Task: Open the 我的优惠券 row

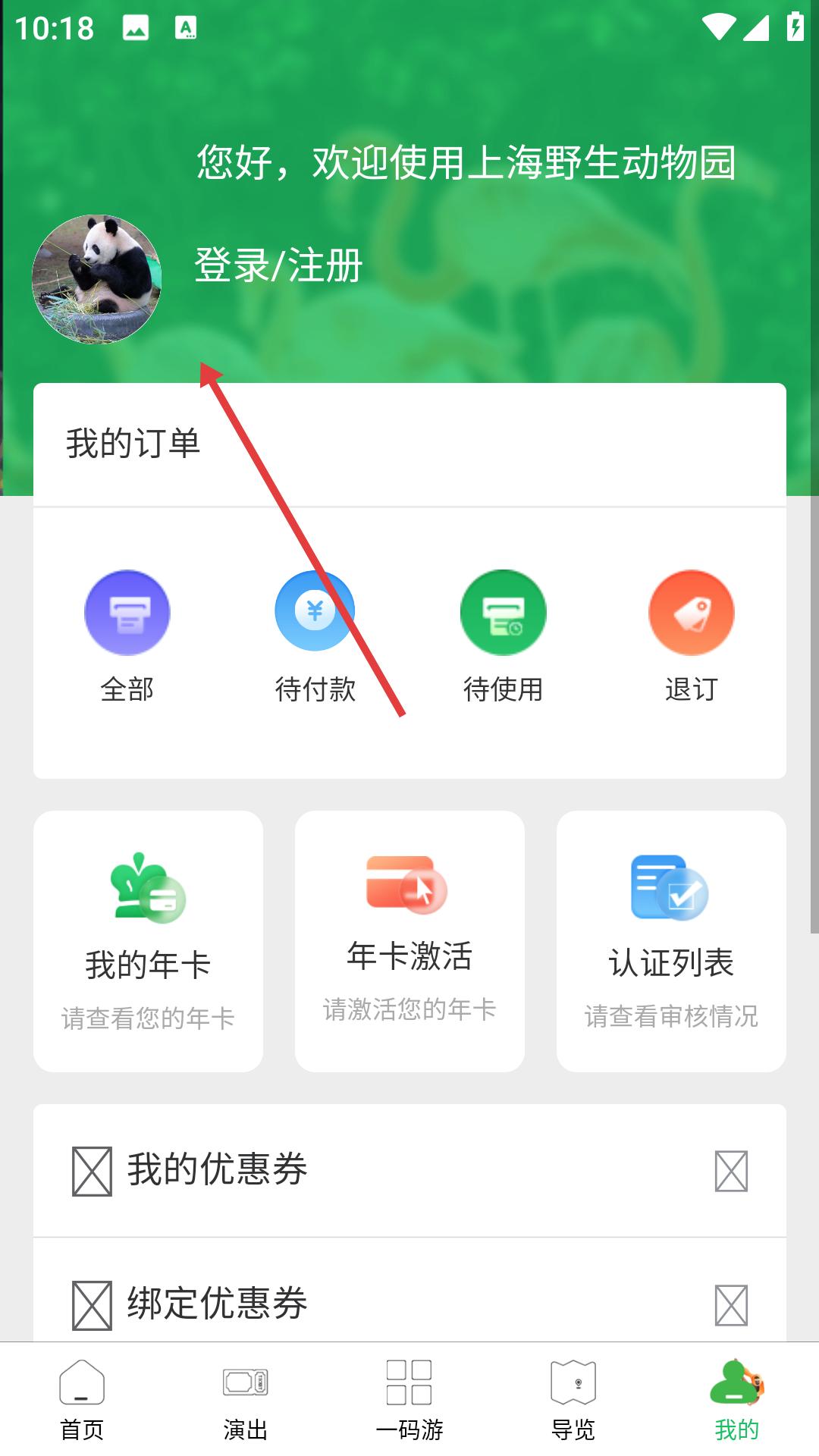Action: click(409, 1170)
